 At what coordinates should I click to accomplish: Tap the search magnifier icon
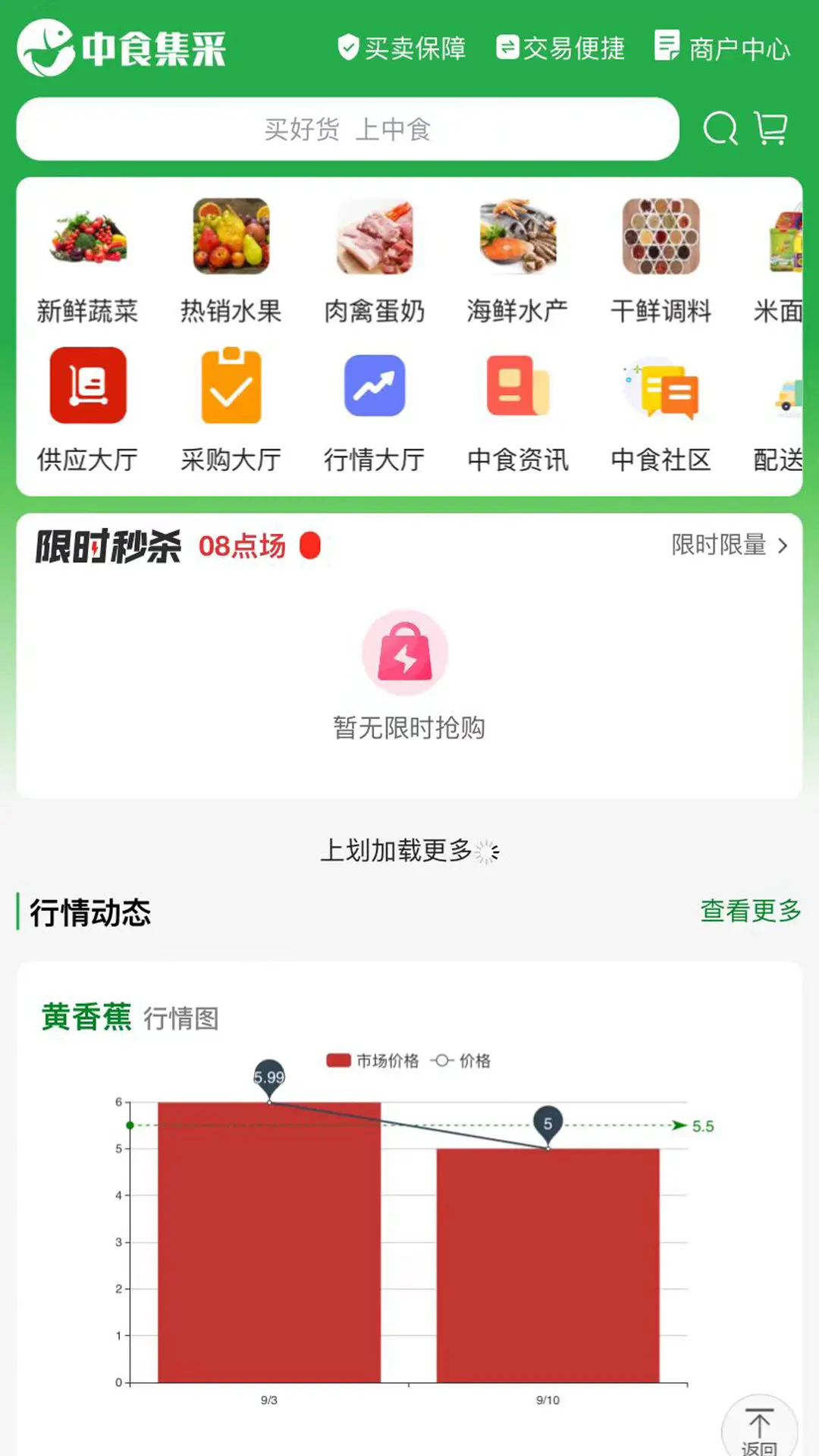[x=720, y=128]
